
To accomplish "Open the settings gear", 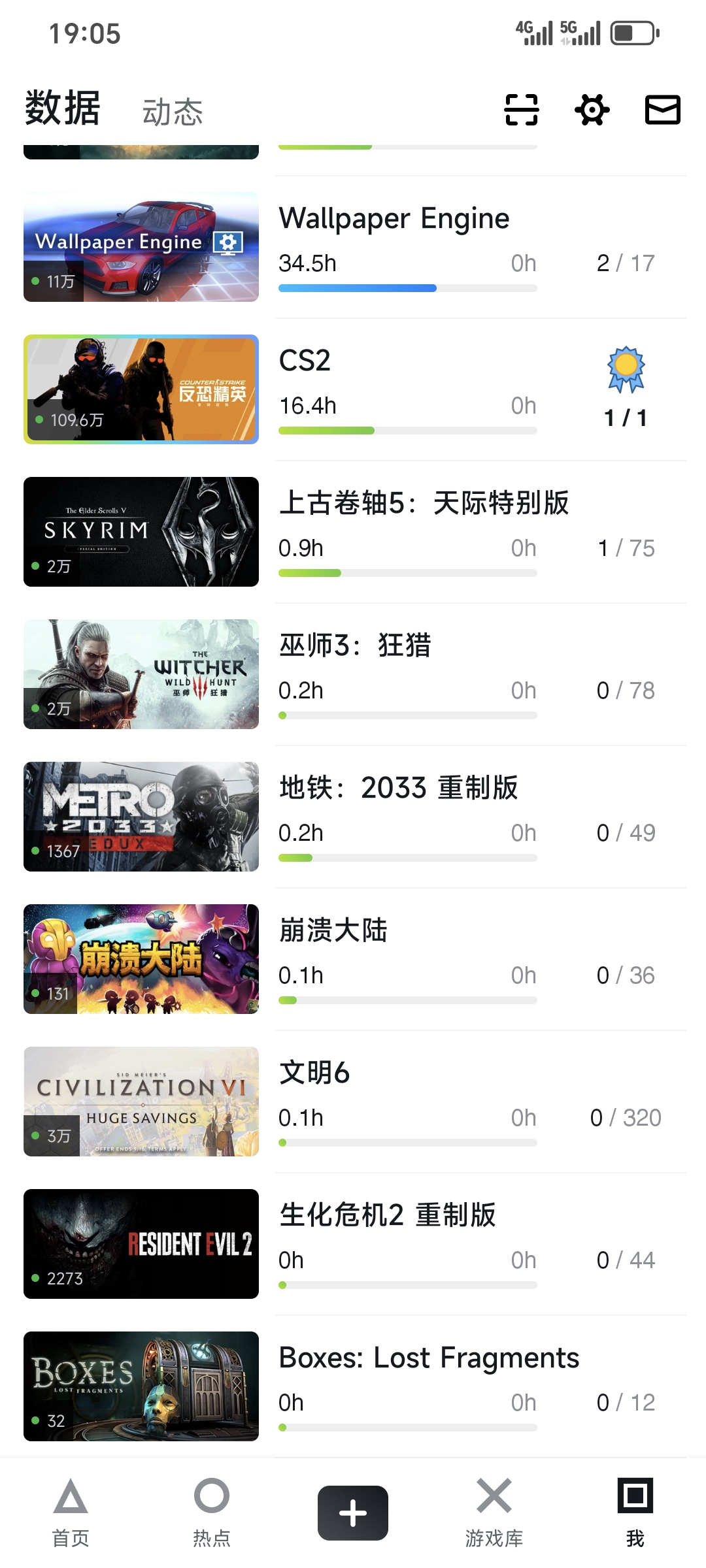I will pos(592,109).
